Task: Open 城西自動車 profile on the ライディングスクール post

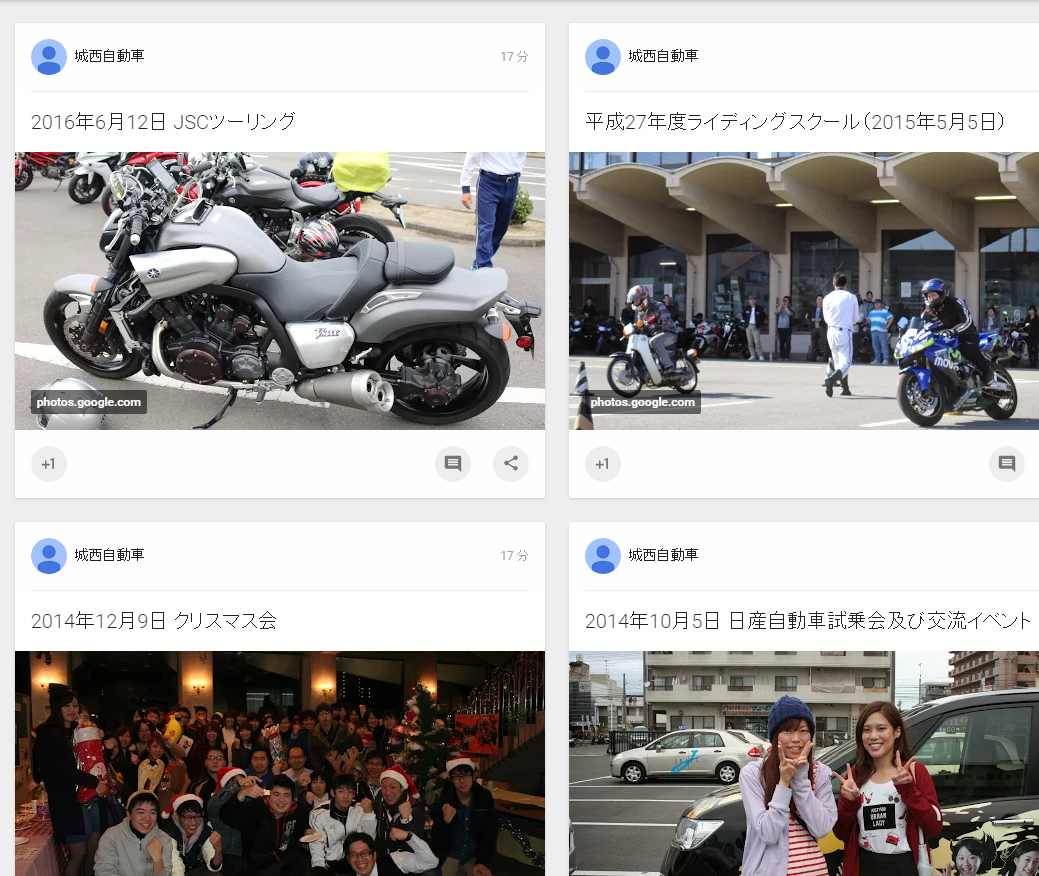Action: (663, 56)
